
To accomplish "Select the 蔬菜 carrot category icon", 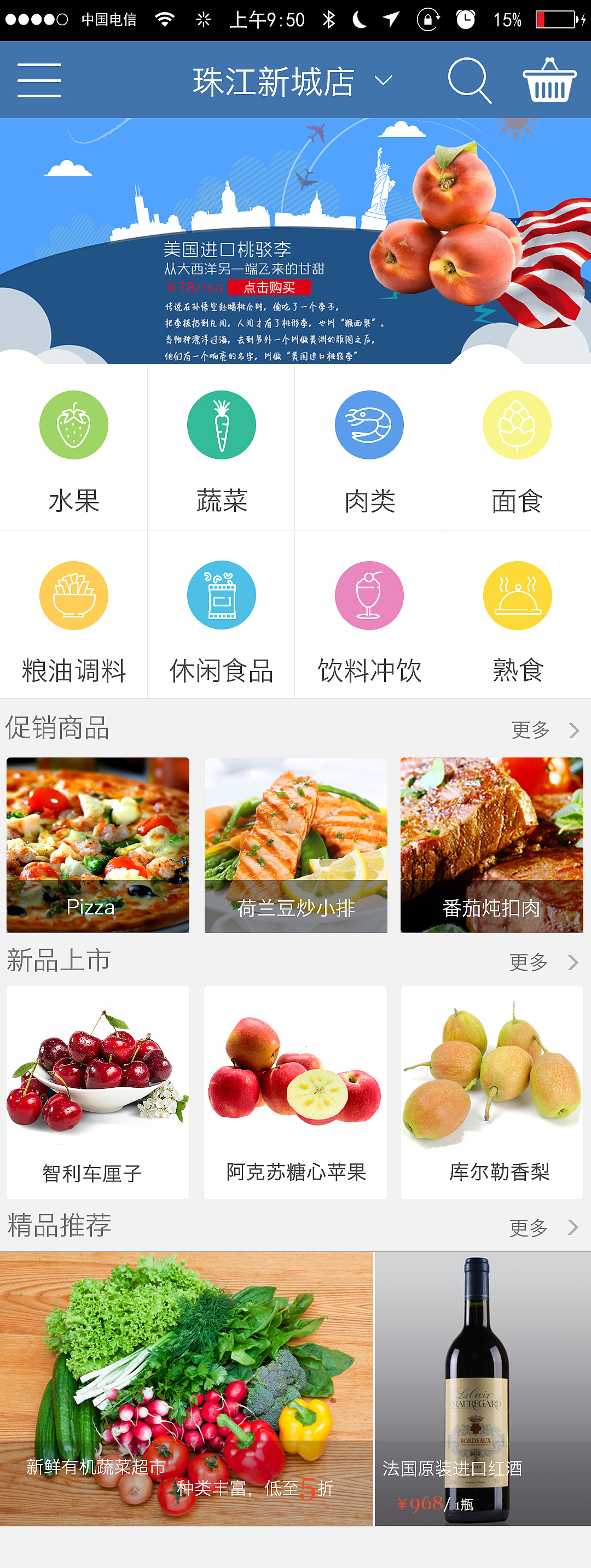I will click(x=221, y=425).
